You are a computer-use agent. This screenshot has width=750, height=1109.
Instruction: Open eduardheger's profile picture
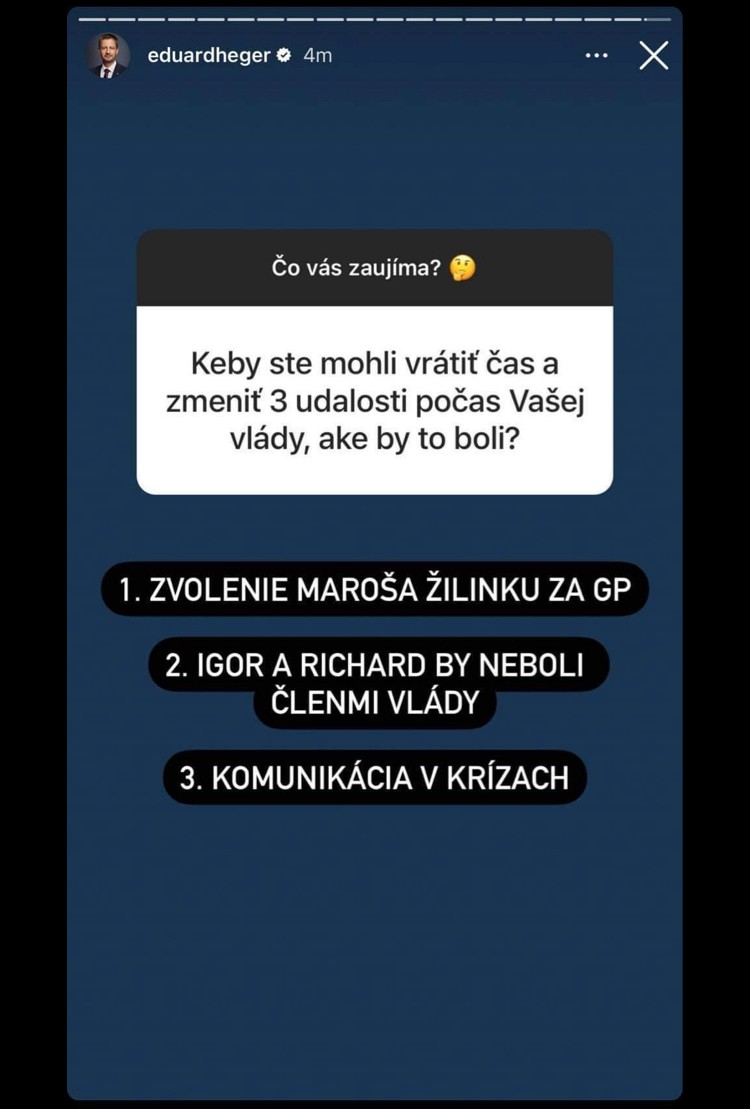tap(108, 56)
